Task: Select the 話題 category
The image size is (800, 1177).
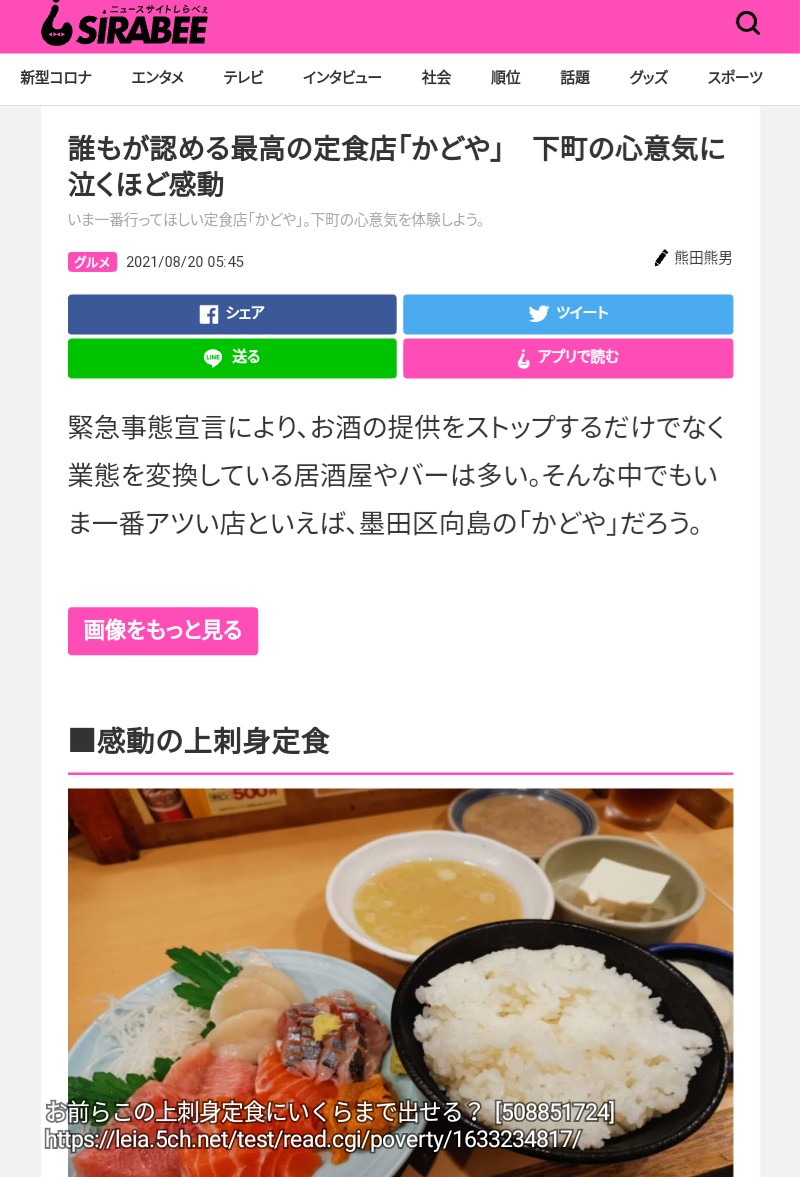Action: [x=575, y=78]
